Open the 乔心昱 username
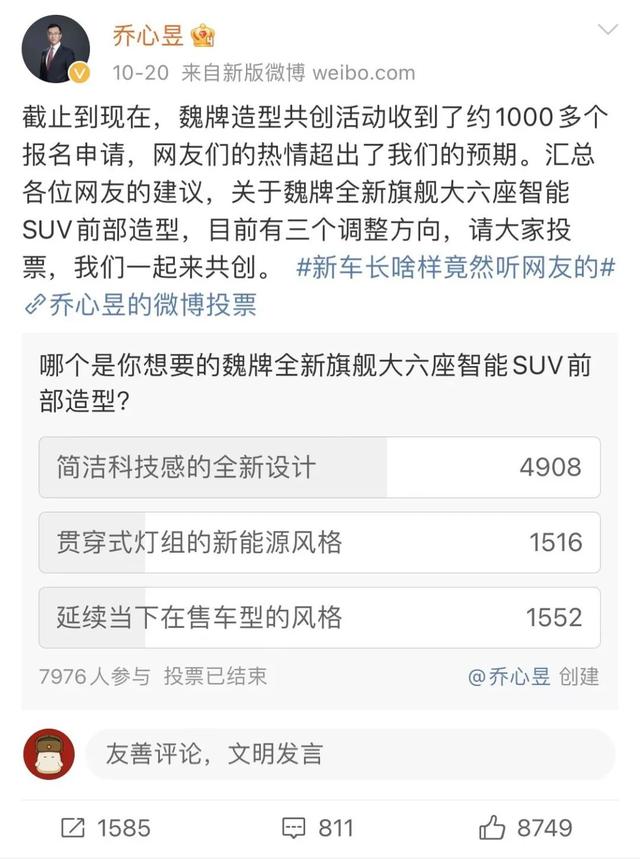 (150, 37)
